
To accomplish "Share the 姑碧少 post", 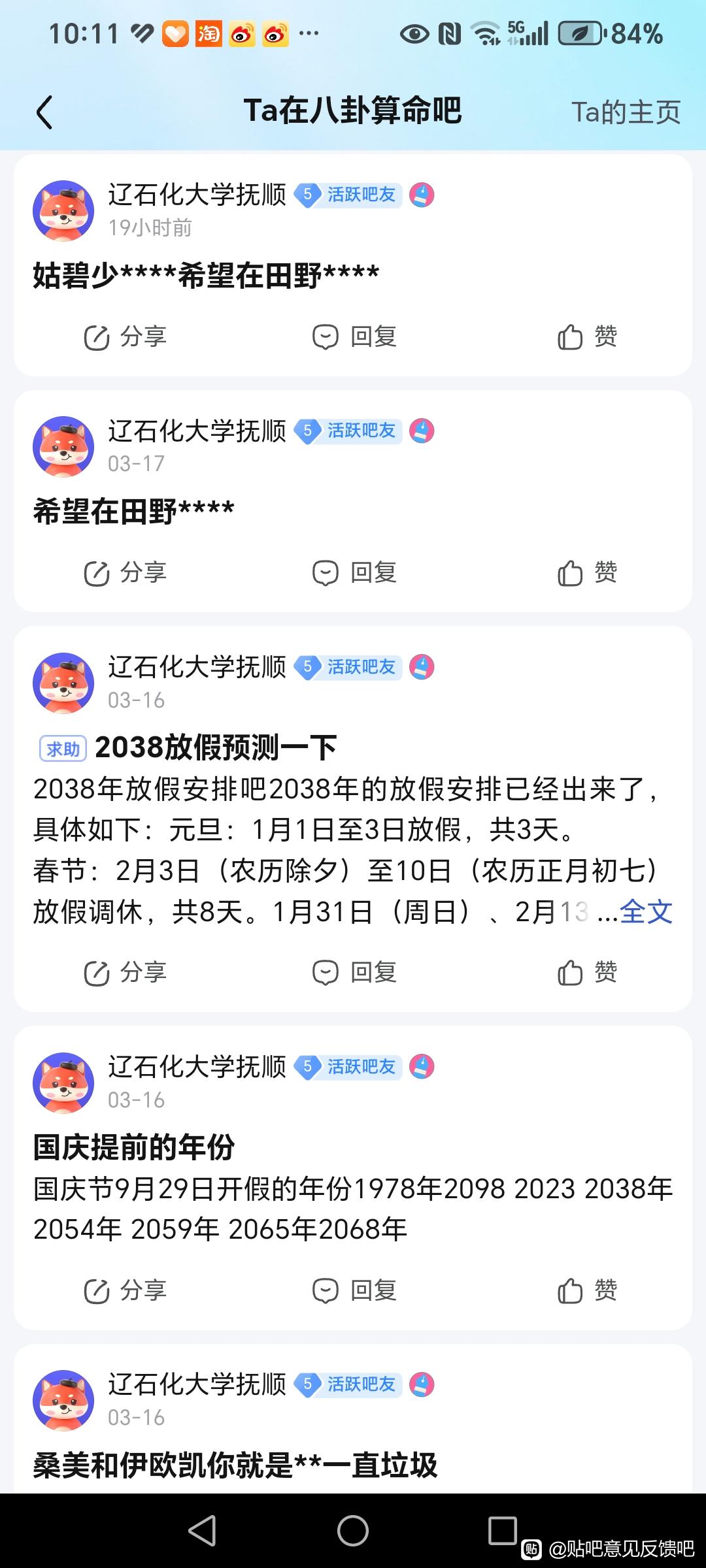I will (125, 337).
